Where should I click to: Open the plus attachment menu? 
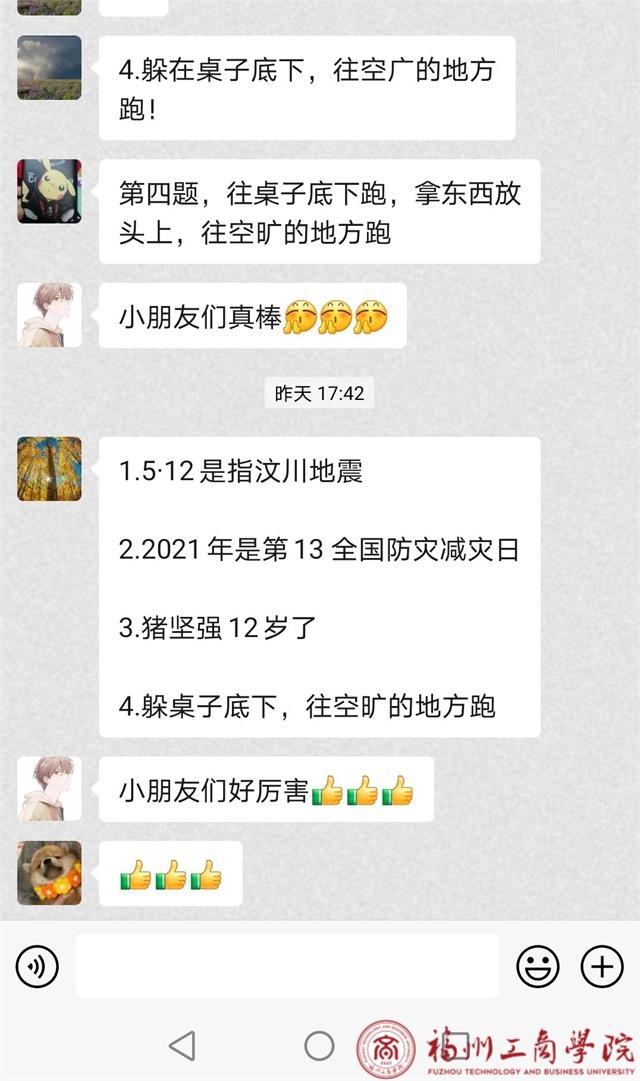coord(602,966)
